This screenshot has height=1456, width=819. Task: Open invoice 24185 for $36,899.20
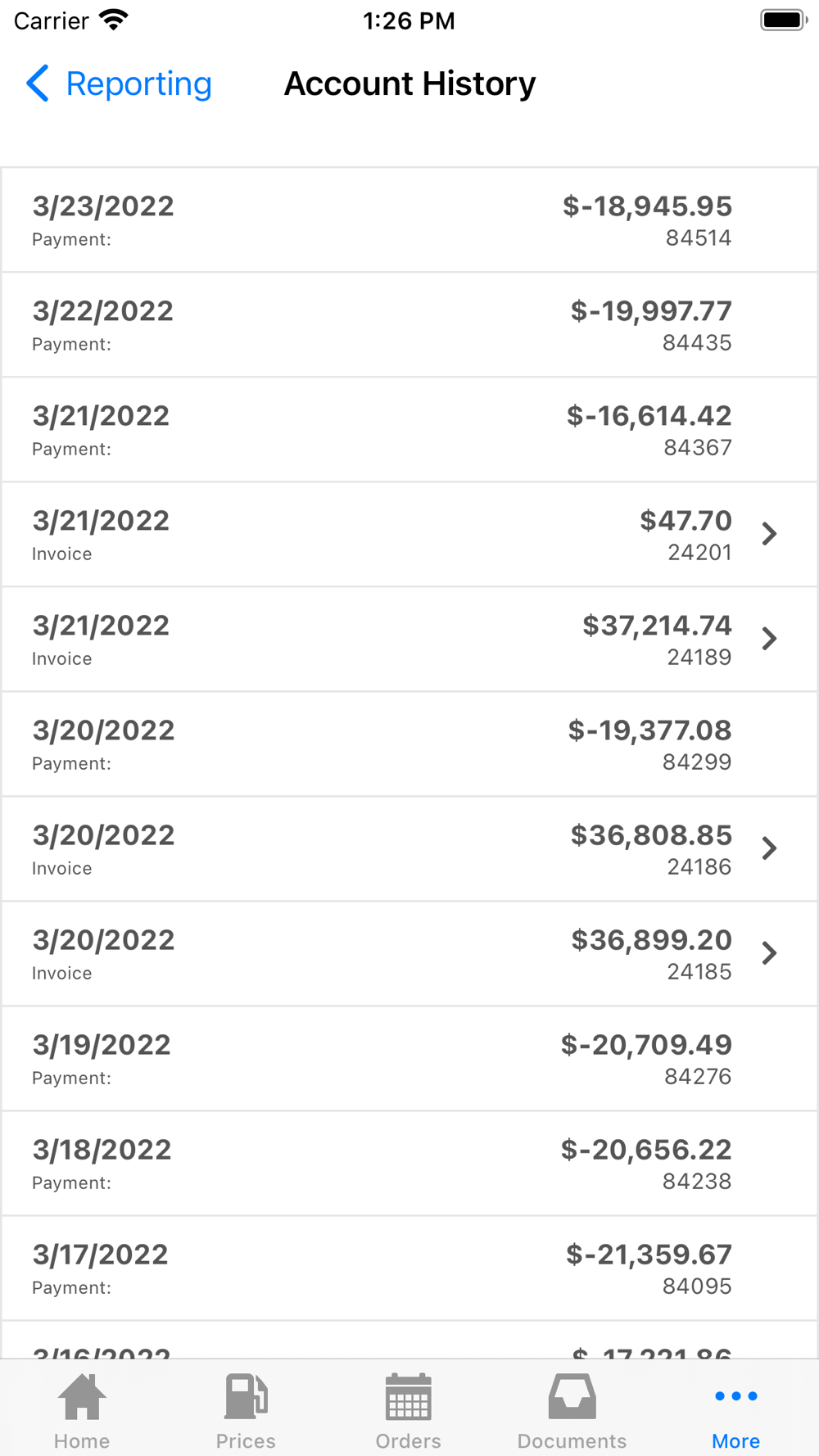[409, 953]
